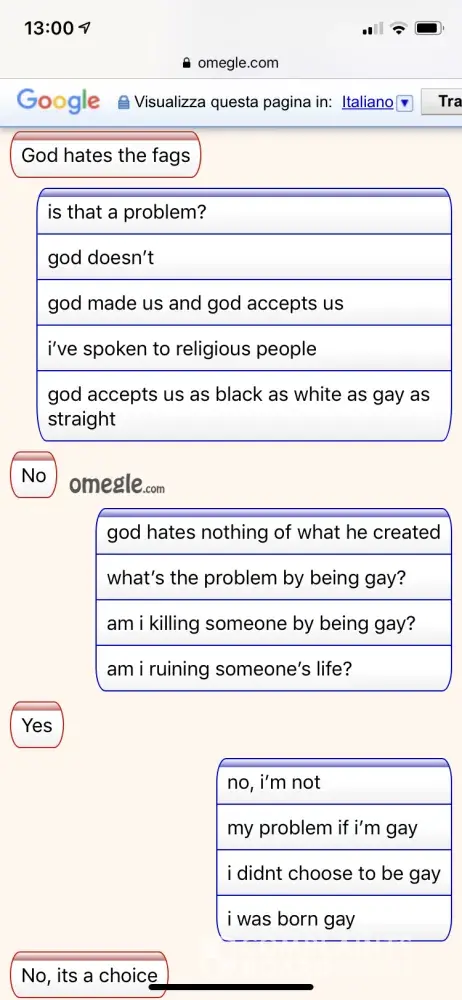Tap the translate button in Google bar
This screenshot has width=462, height=1000.
coord(443,101)
